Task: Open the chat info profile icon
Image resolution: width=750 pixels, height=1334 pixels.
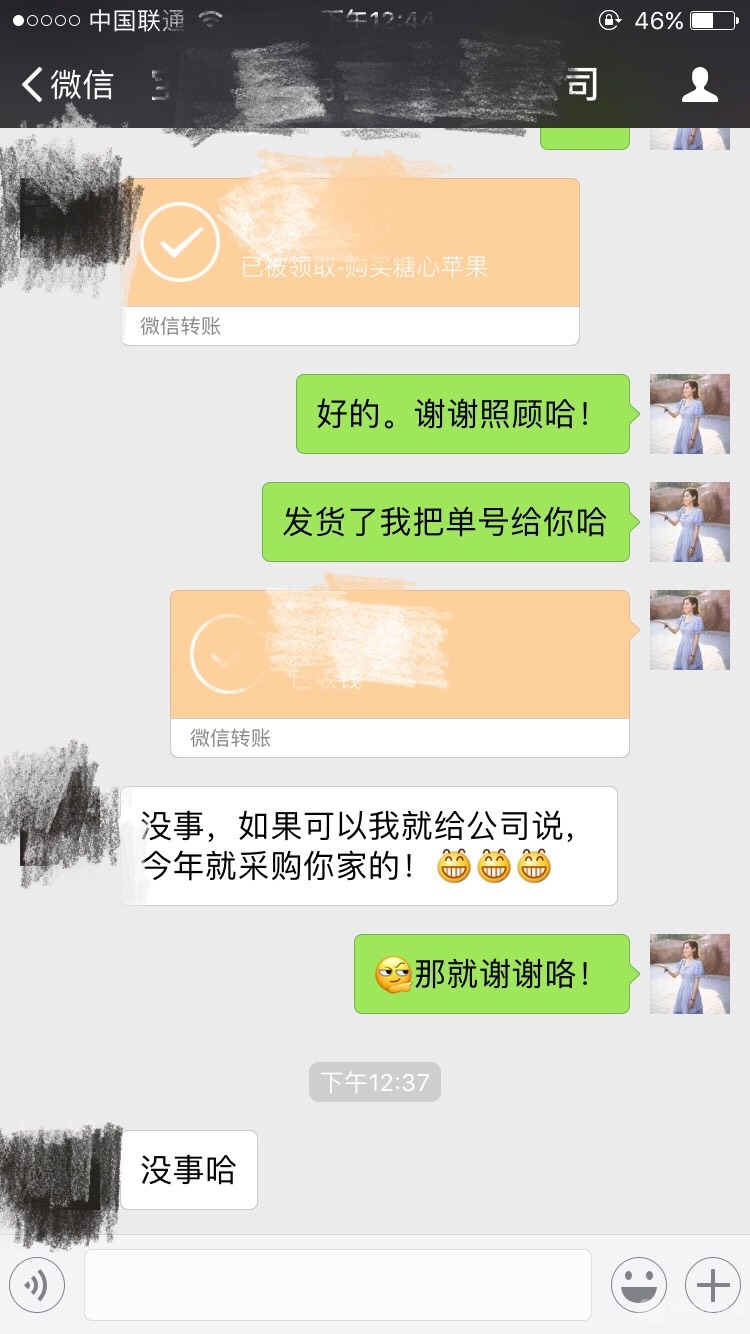Action: pos(699,85)
